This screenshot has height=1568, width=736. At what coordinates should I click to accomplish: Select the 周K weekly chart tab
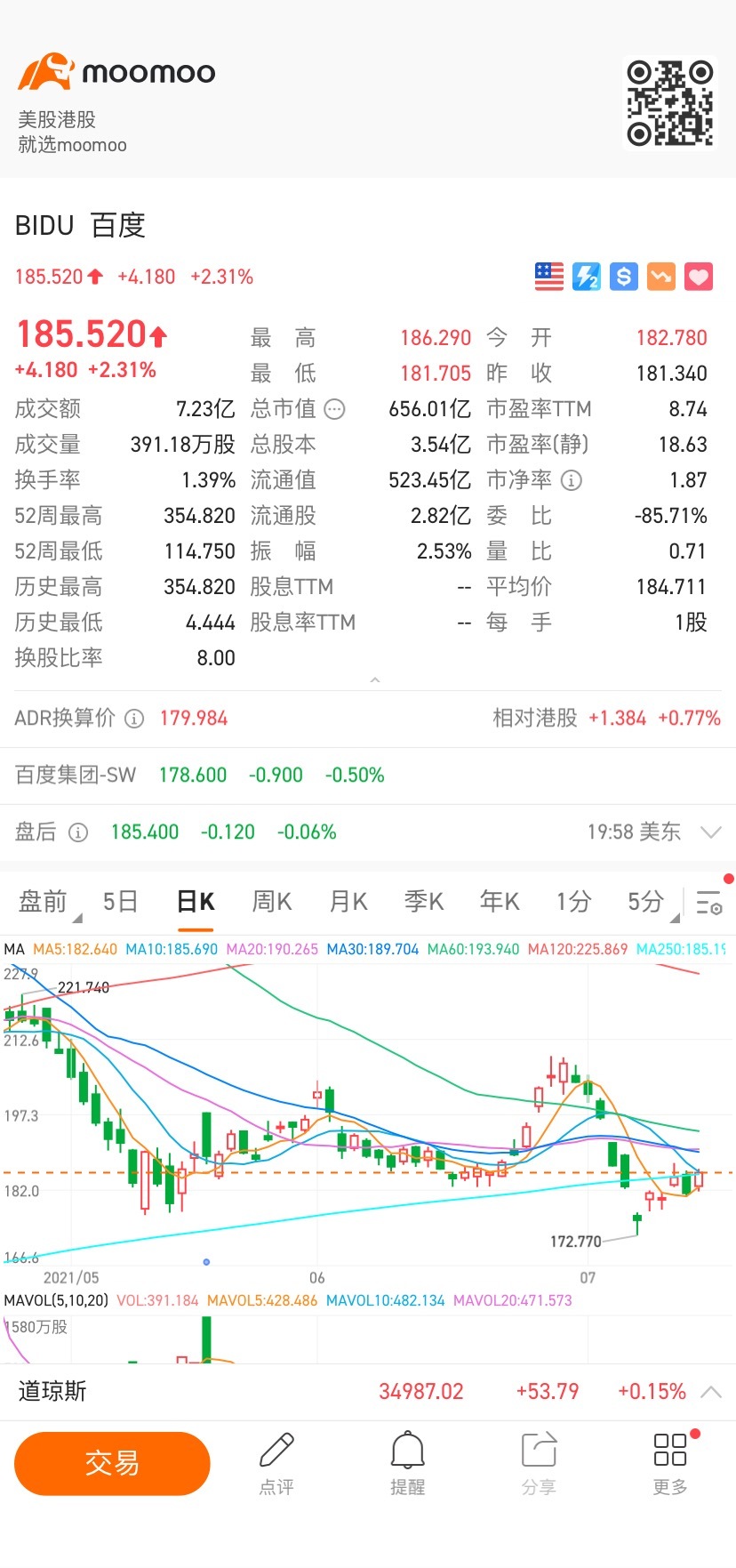click(x=271, y=901)
